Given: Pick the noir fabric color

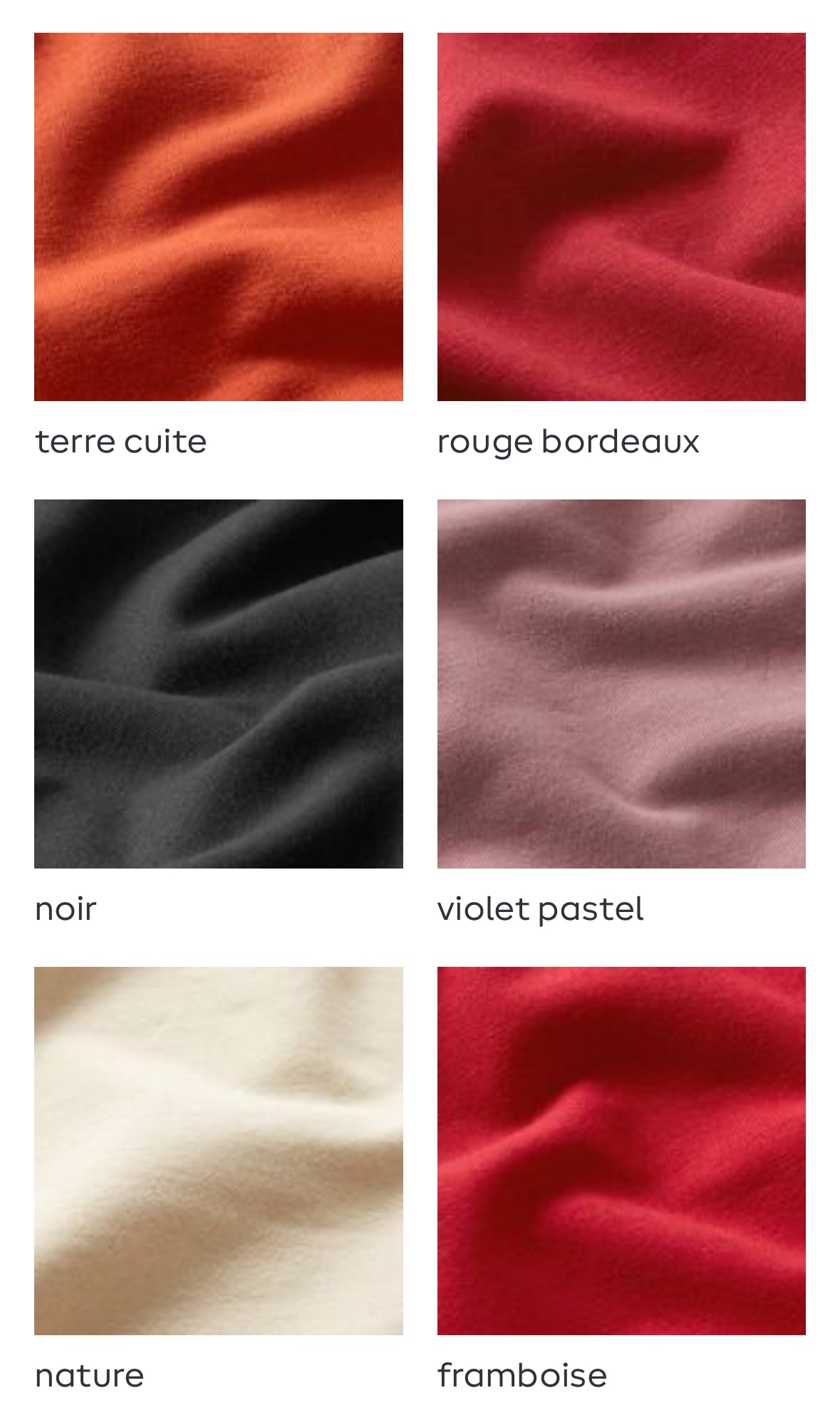Looking at the screenshot, I should click(218, 683).
